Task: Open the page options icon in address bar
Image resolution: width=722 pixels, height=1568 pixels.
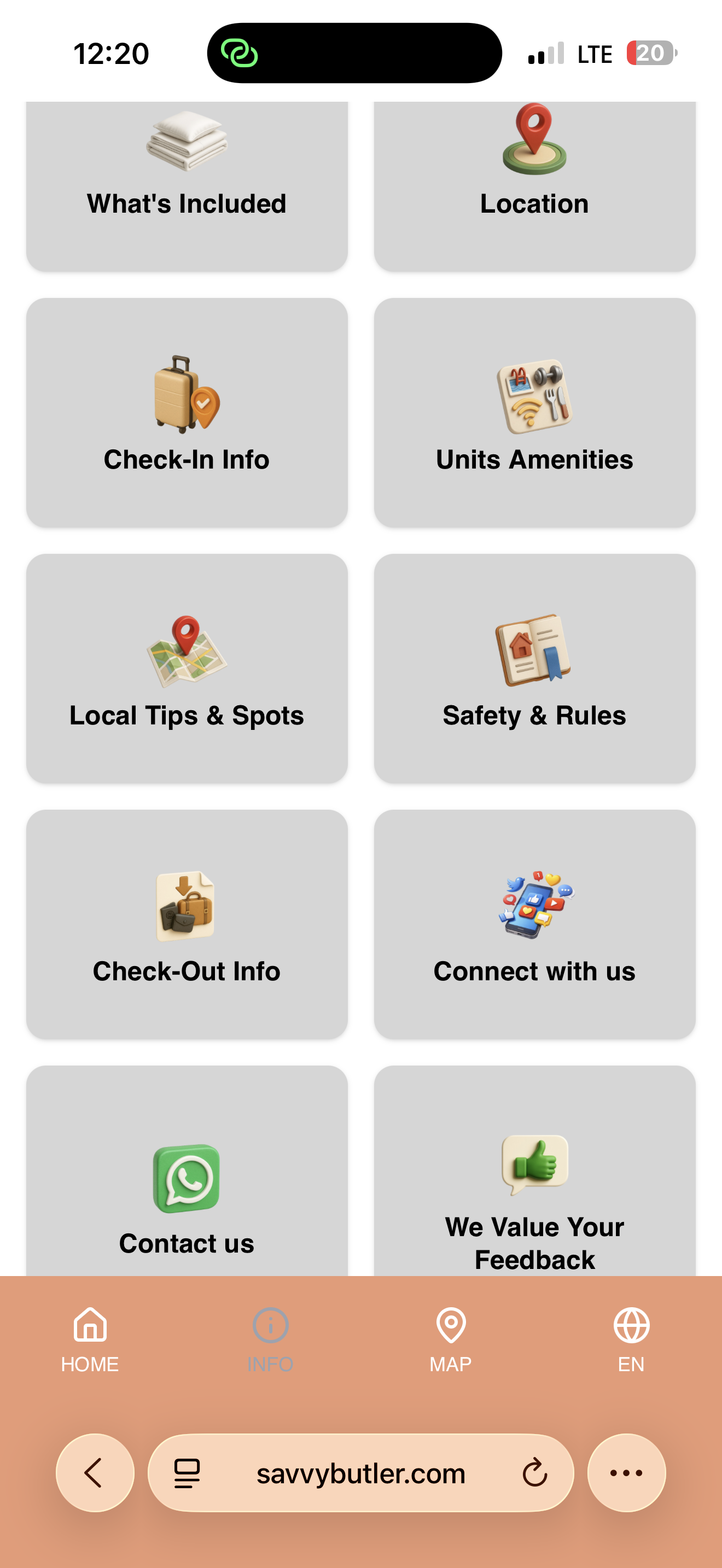Action: click(187, 1473)
